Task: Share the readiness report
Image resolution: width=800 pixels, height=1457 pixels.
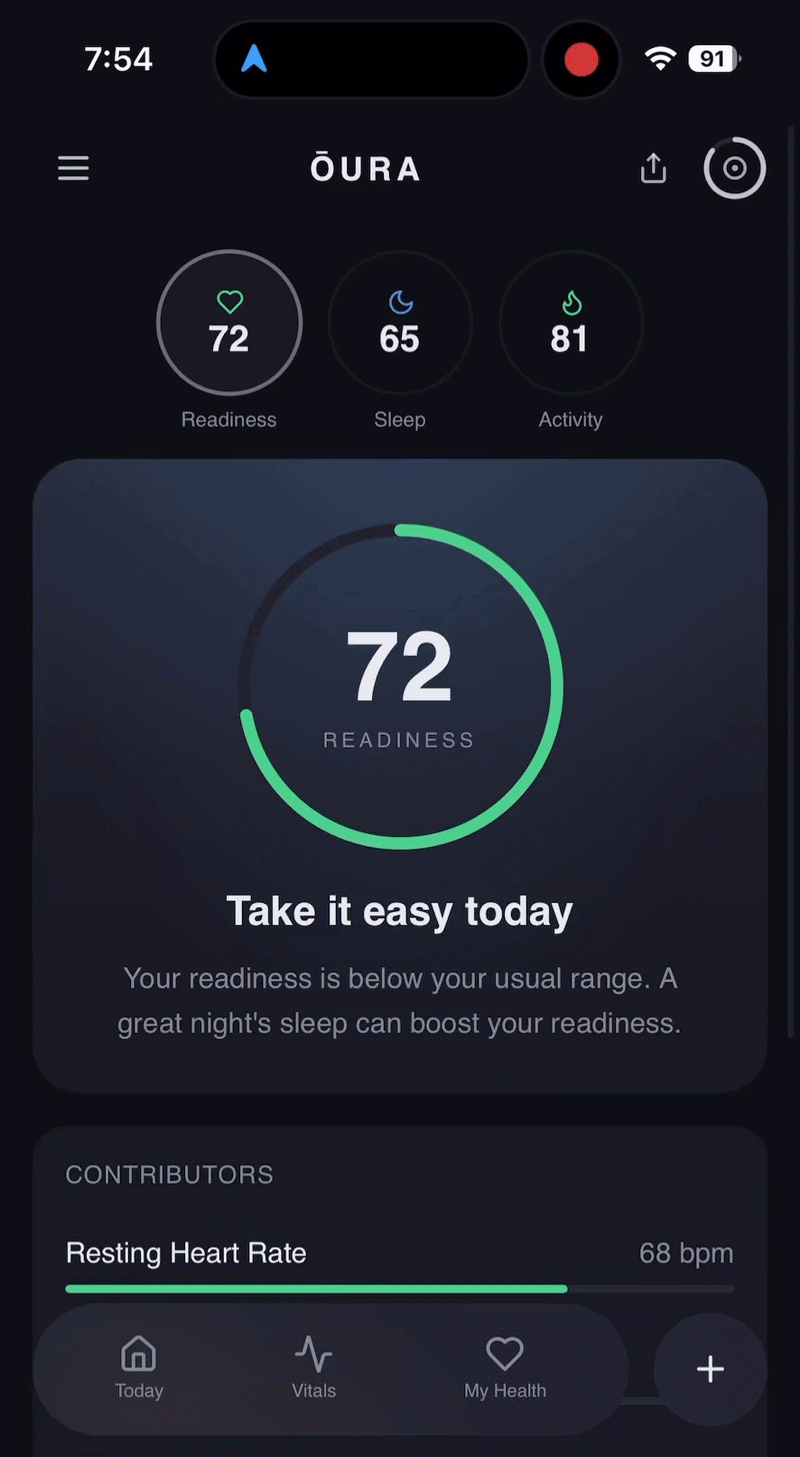Action: click(x=653, y=168)
